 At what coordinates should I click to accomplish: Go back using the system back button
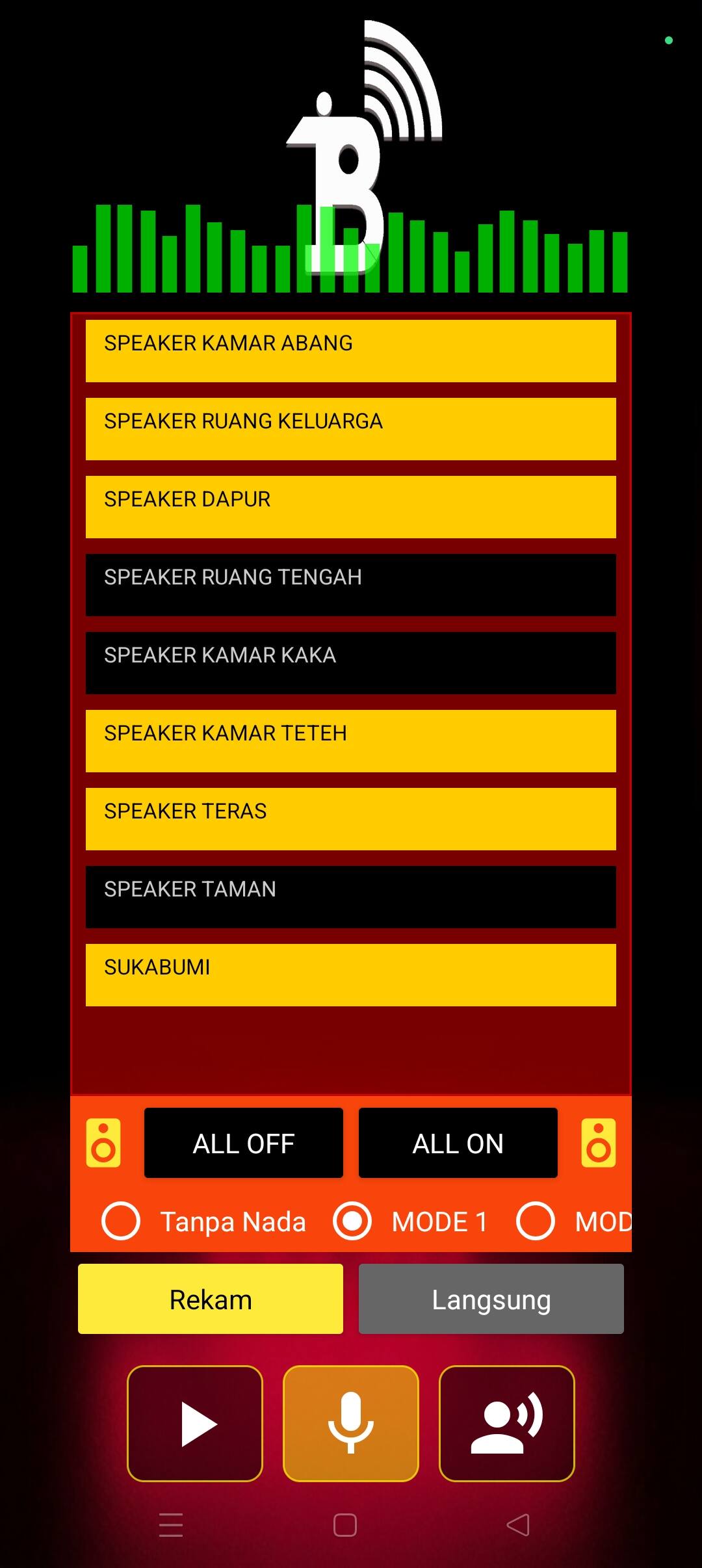(518, 1525)
